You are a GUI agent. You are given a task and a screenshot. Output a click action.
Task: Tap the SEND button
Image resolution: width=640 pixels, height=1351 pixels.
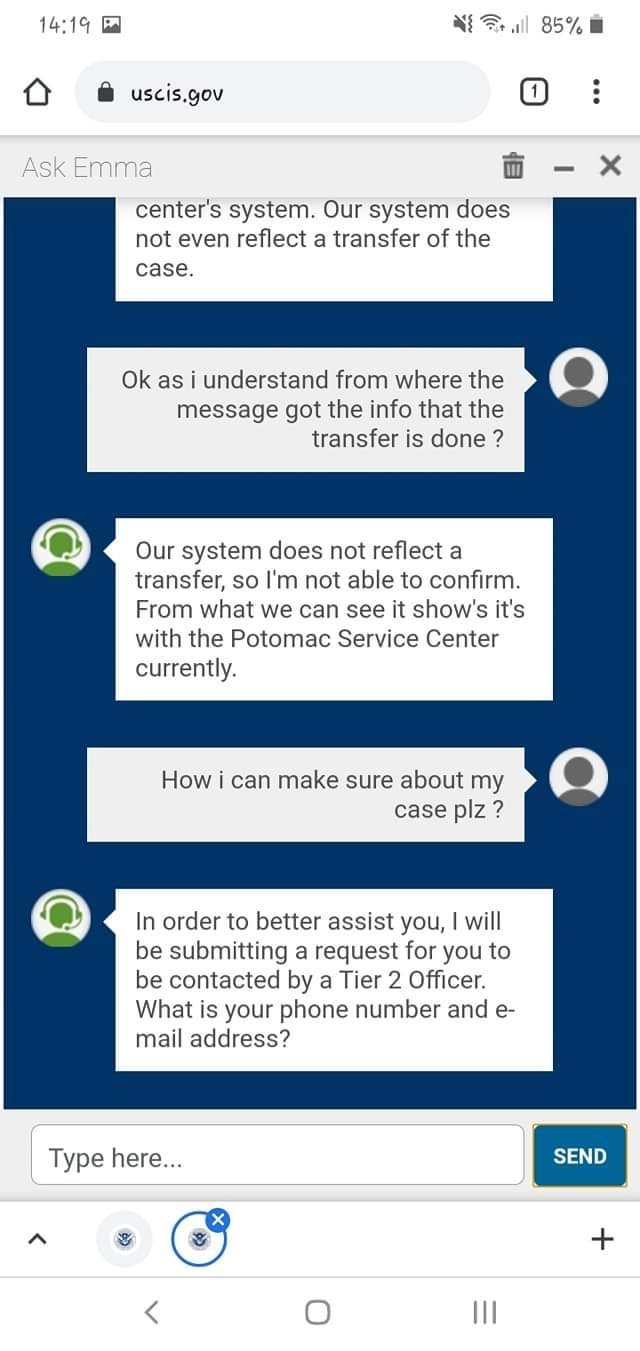pos(580,1155)
